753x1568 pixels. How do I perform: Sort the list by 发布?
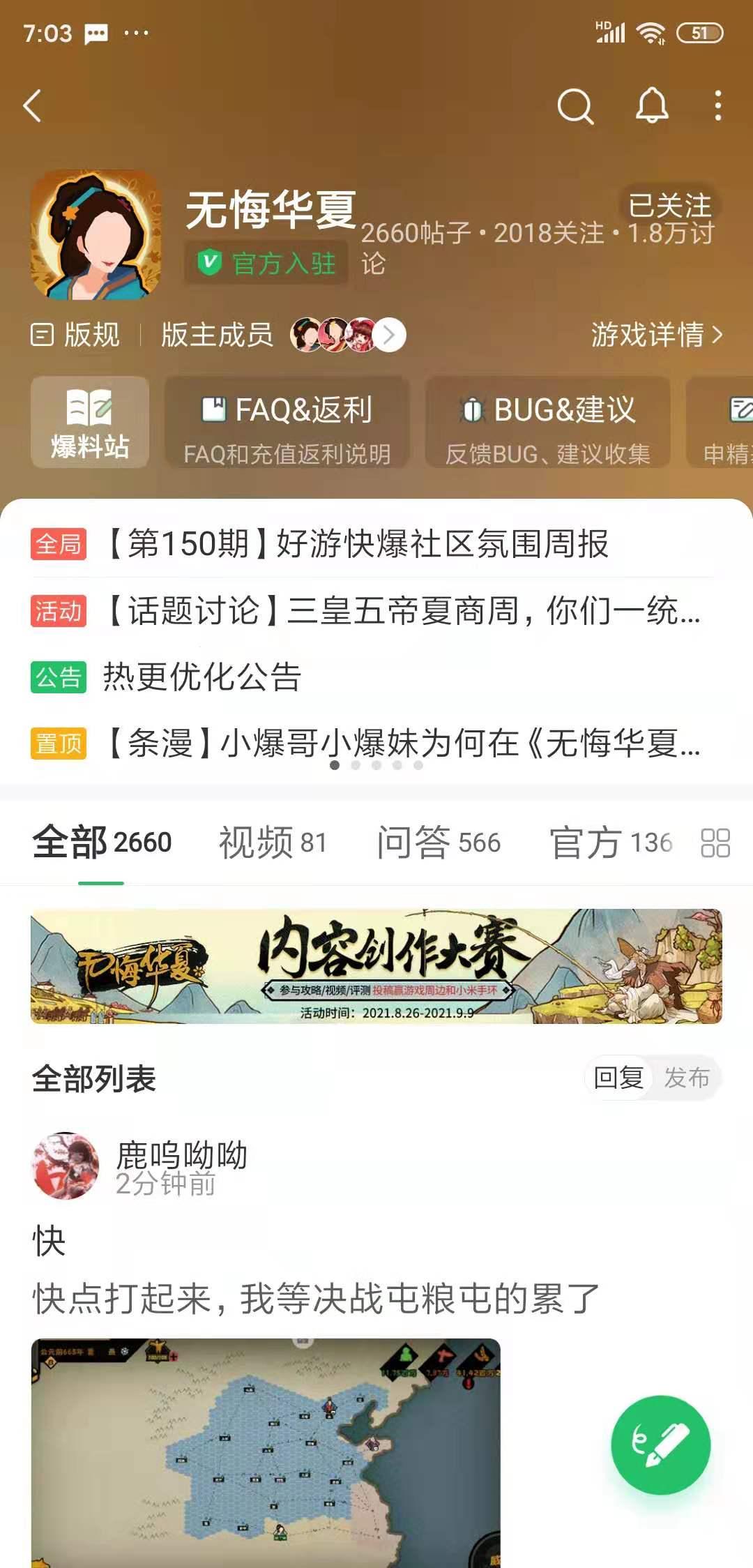pos(687,1078)
